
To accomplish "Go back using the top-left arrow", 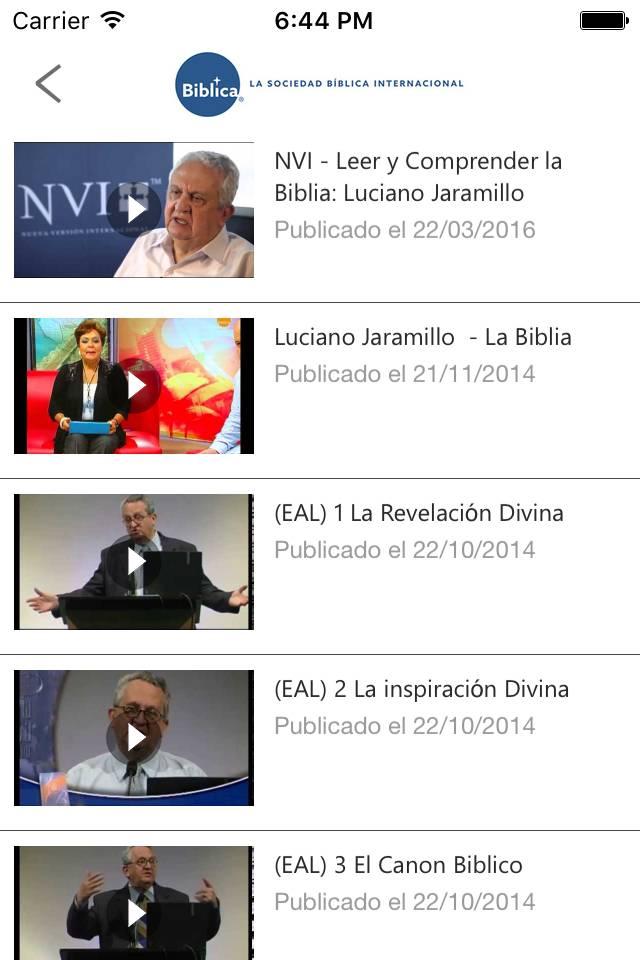I will [x=48, y=84].
